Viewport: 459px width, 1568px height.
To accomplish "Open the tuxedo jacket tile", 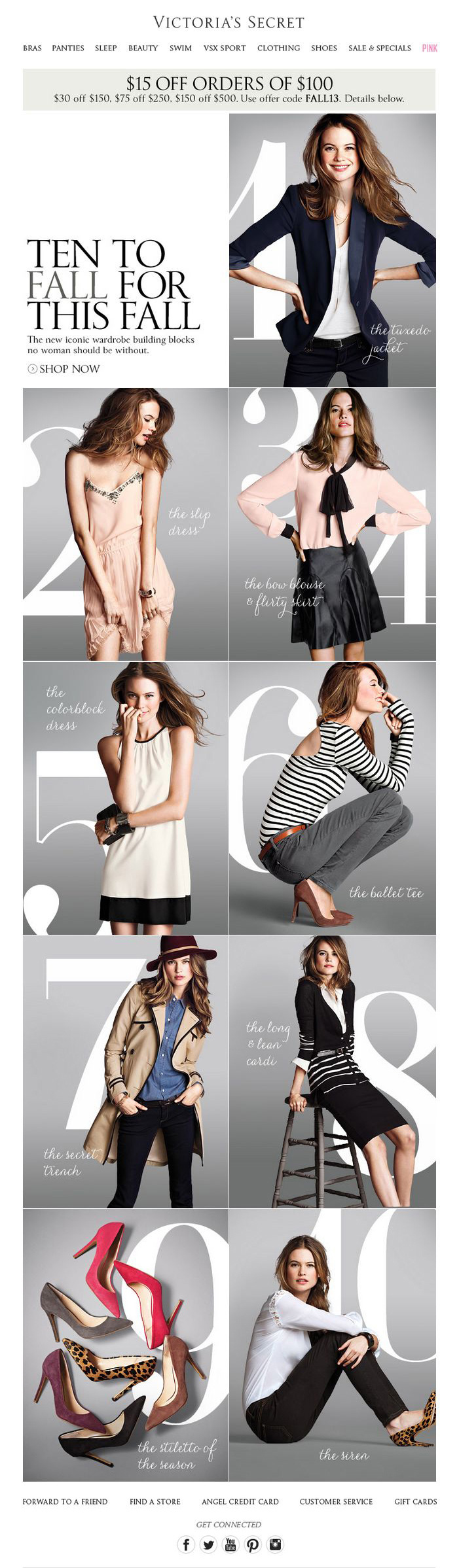I will click(332, 250).
